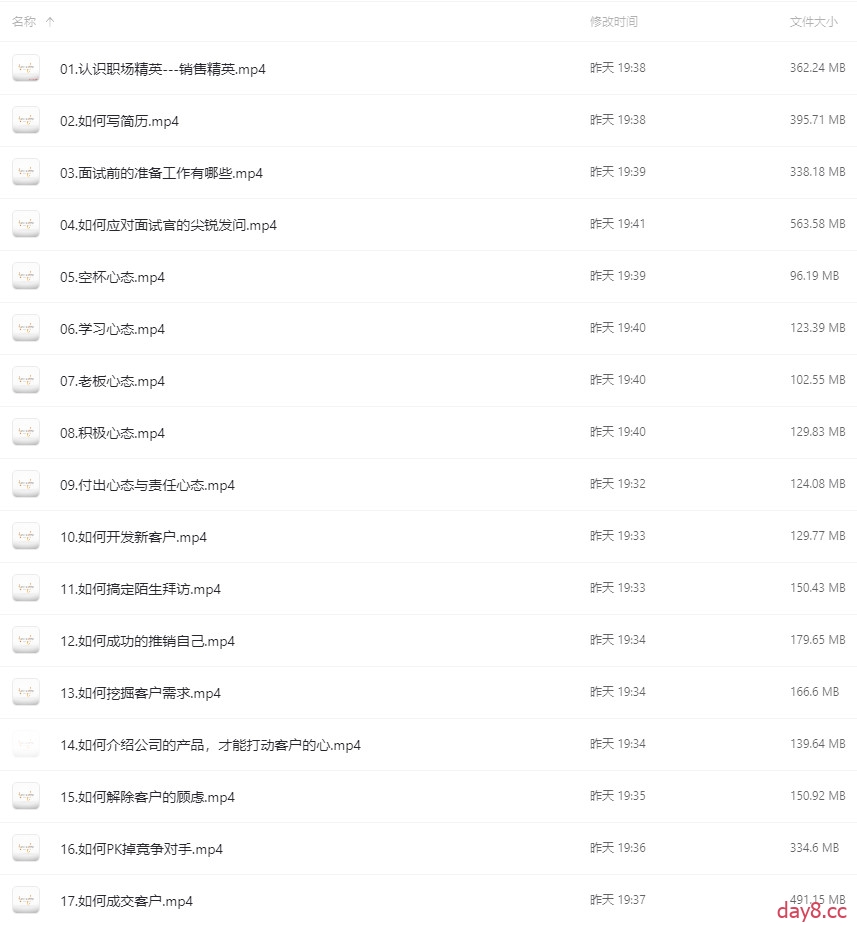Open 14.如何介绍公司的产品 video file
The image size is (857, 926).
(210, 745)
